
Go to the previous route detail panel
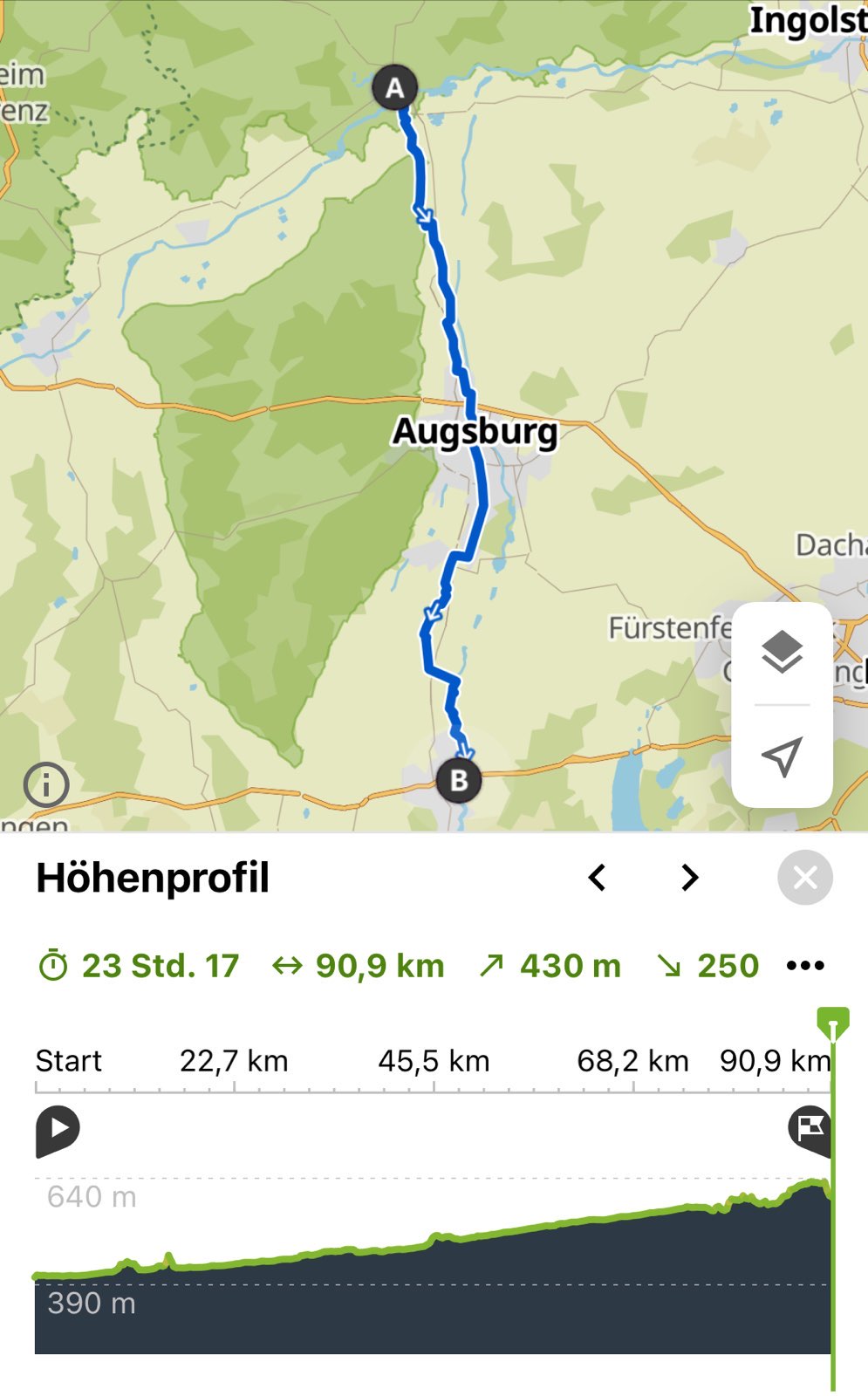(x=598, y=877)
